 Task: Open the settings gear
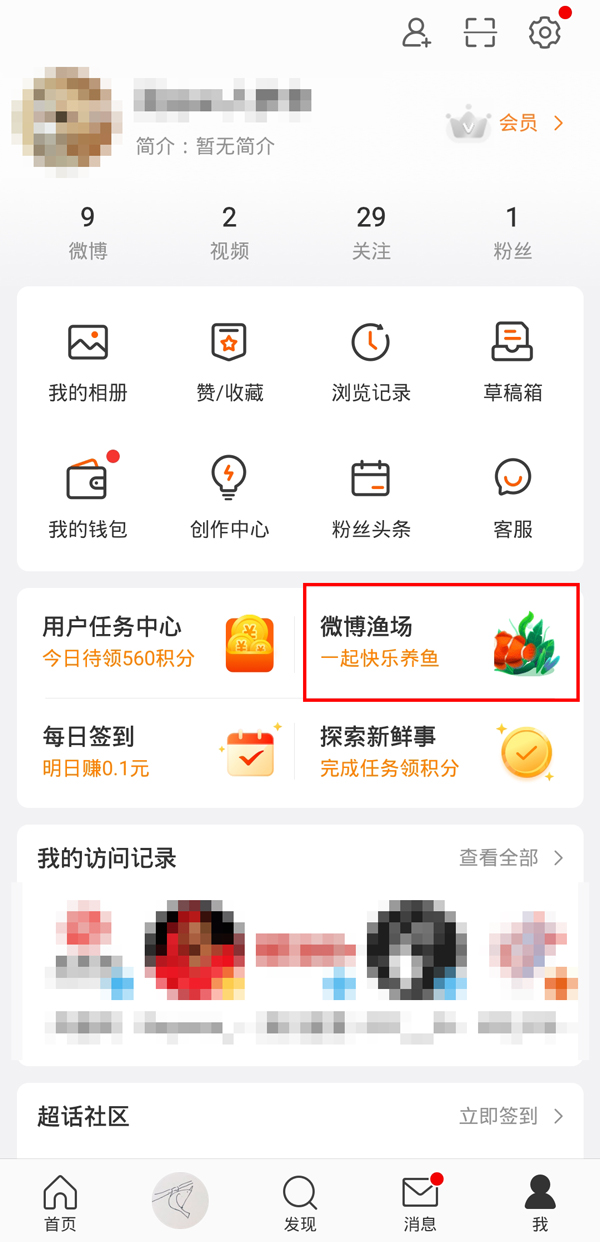(545, 33)
